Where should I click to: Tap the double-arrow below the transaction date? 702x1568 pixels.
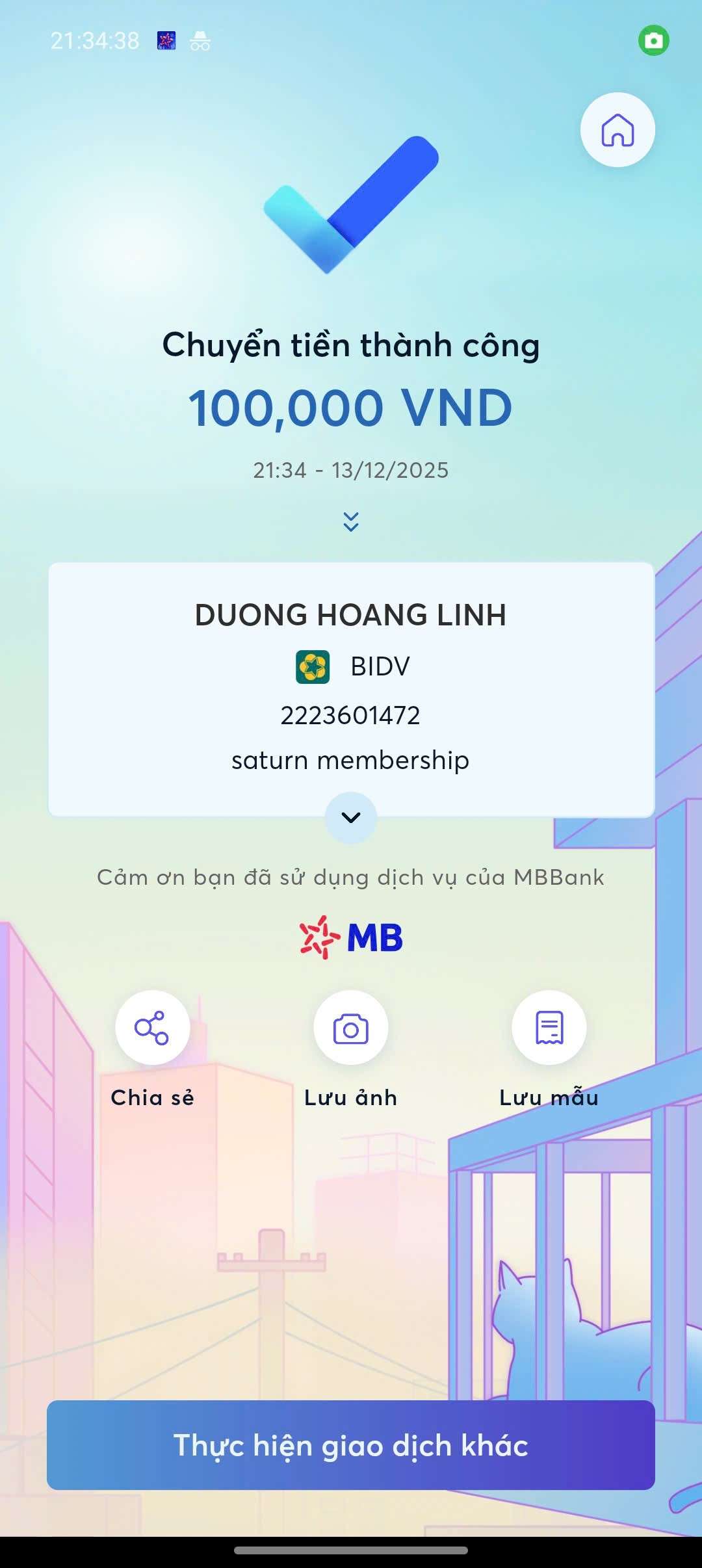[351, 521]
